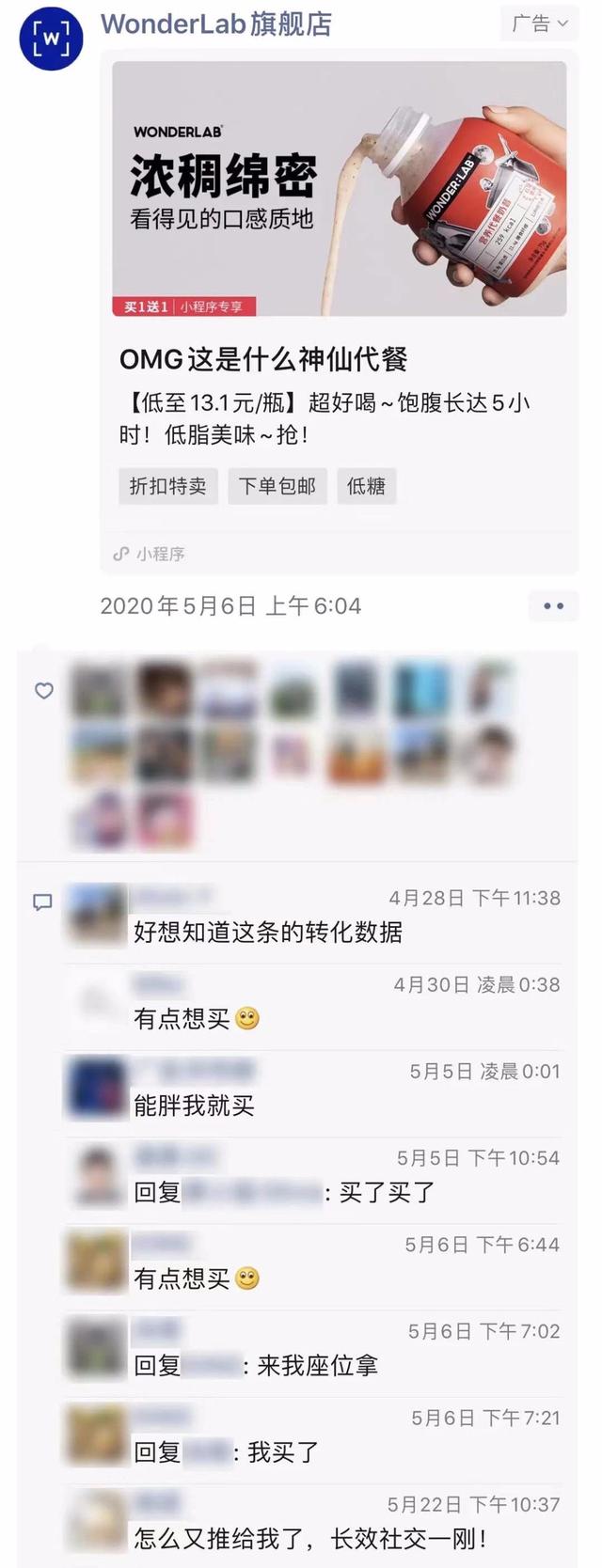Tap the 下单包邮 tag

(277, 486)
